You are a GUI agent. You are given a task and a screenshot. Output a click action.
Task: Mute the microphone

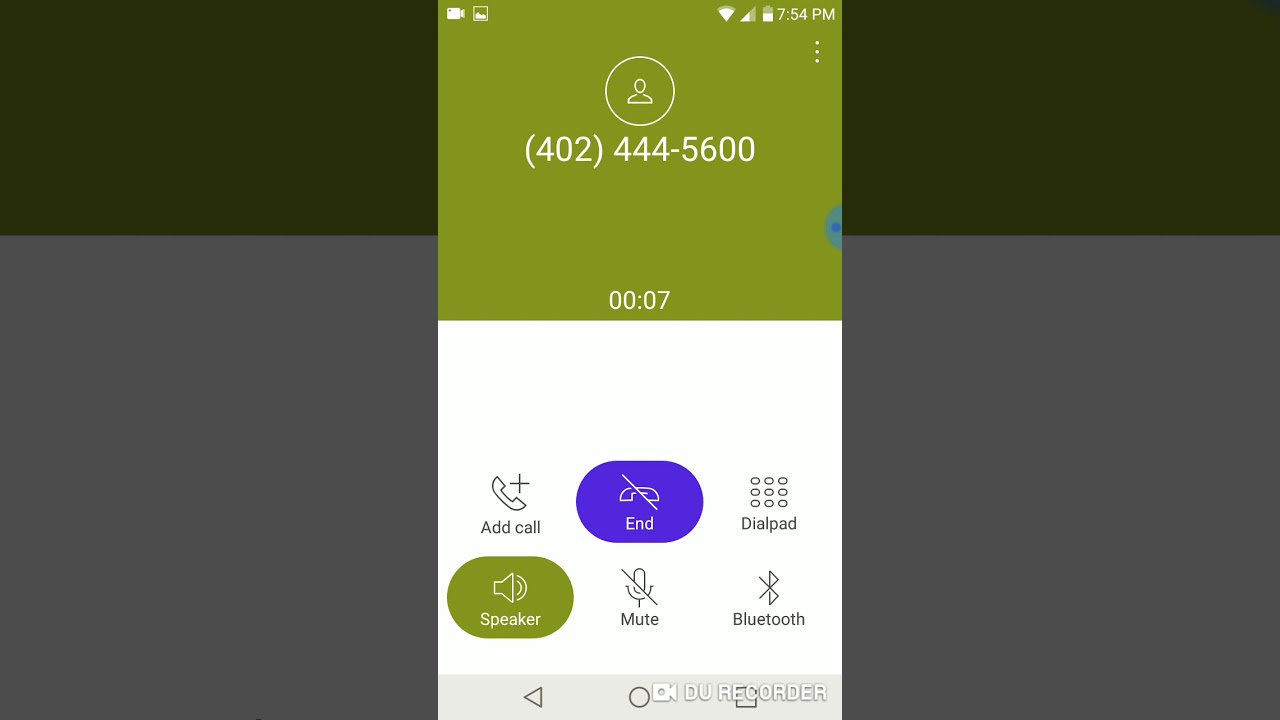(639, 598)
